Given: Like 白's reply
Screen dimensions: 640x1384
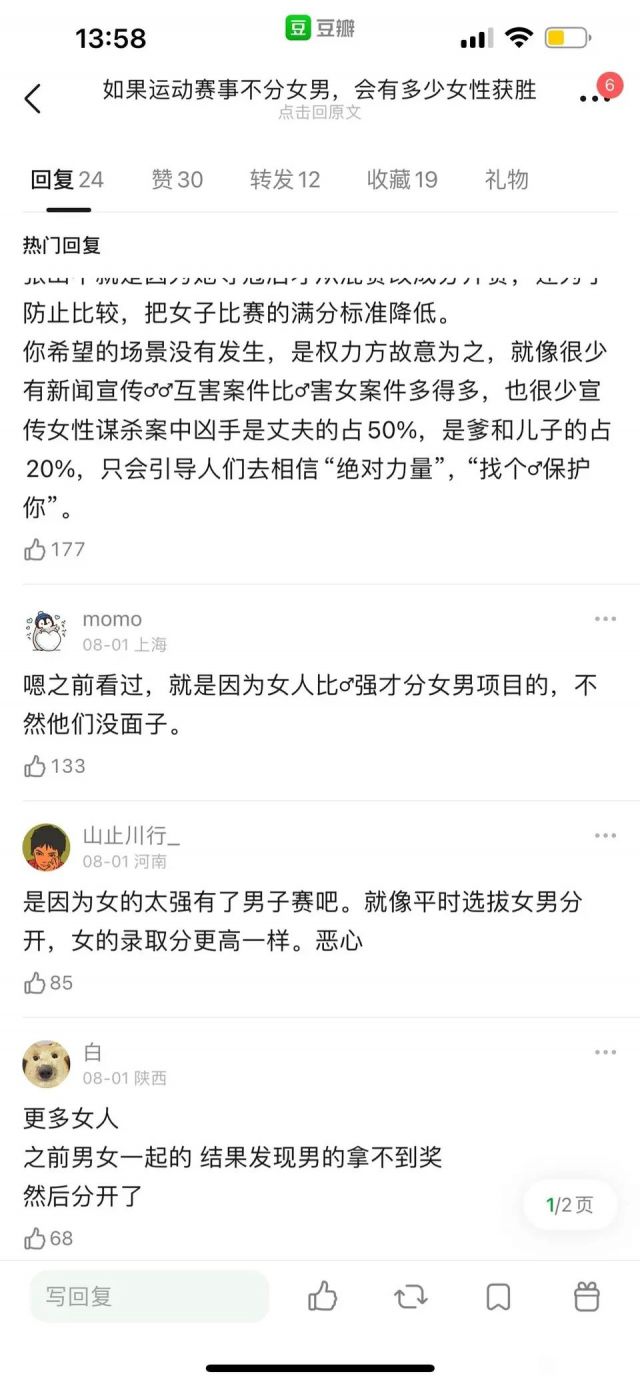Looking at the screenshot, I should [36, 1239].
